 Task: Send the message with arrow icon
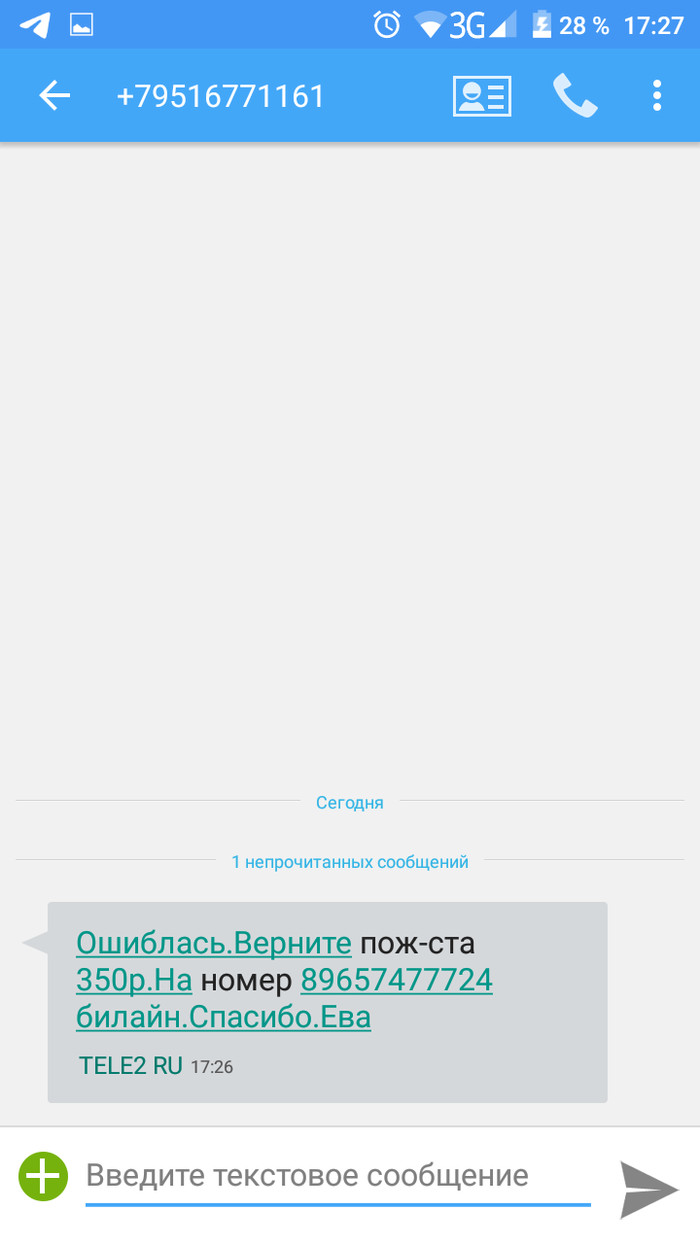pos(649,1188)
